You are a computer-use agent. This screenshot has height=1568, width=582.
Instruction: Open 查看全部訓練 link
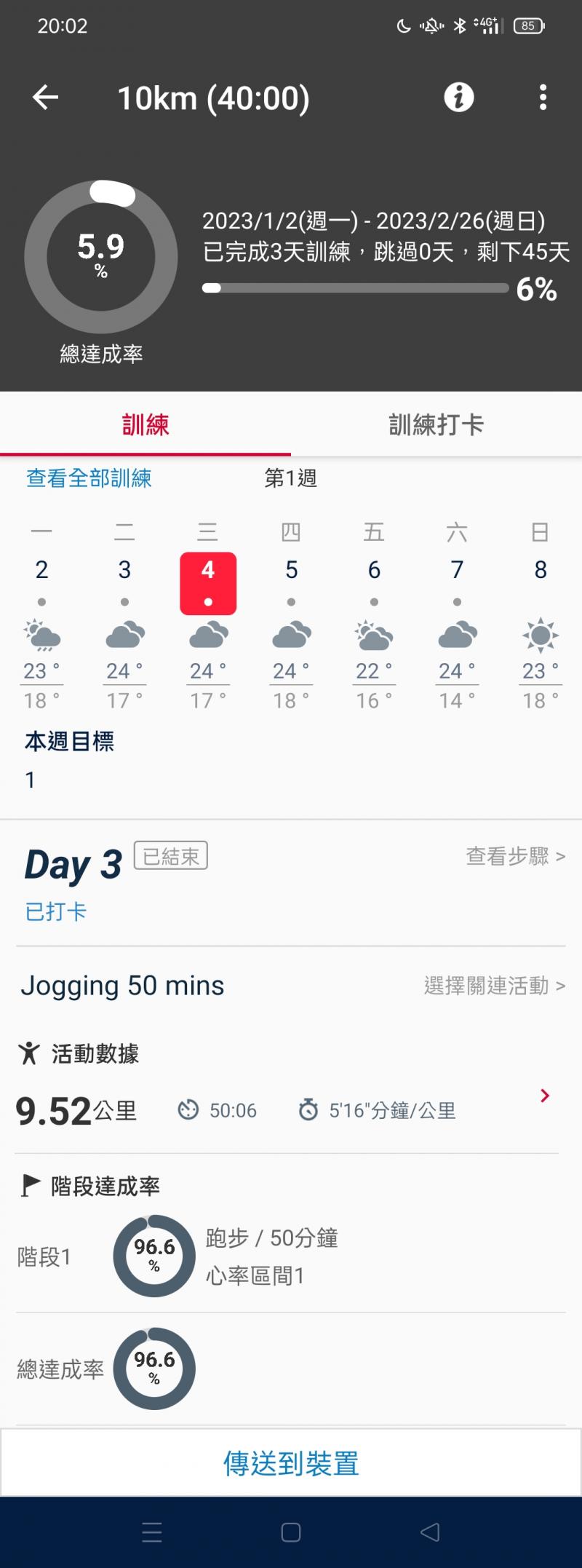tap(89, 478)
